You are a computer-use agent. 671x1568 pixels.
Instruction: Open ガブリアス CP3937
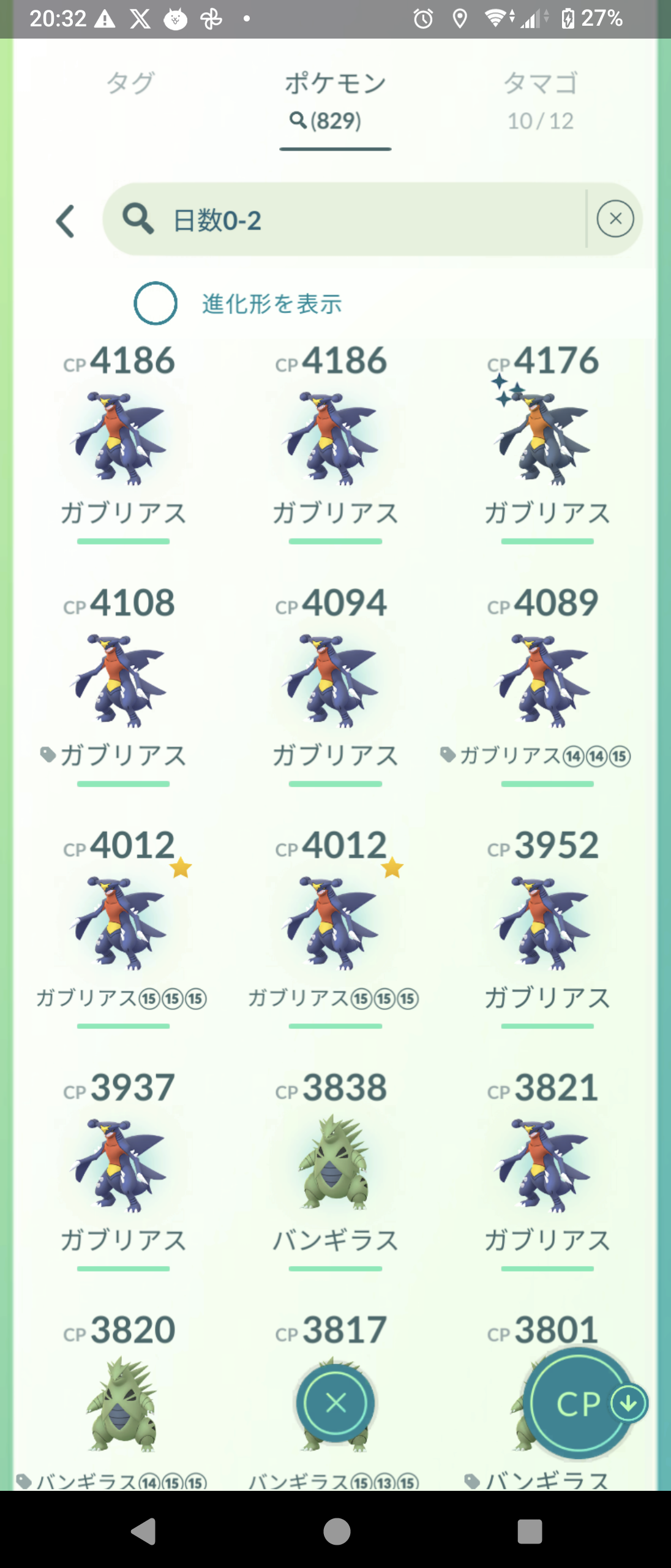122,1165
